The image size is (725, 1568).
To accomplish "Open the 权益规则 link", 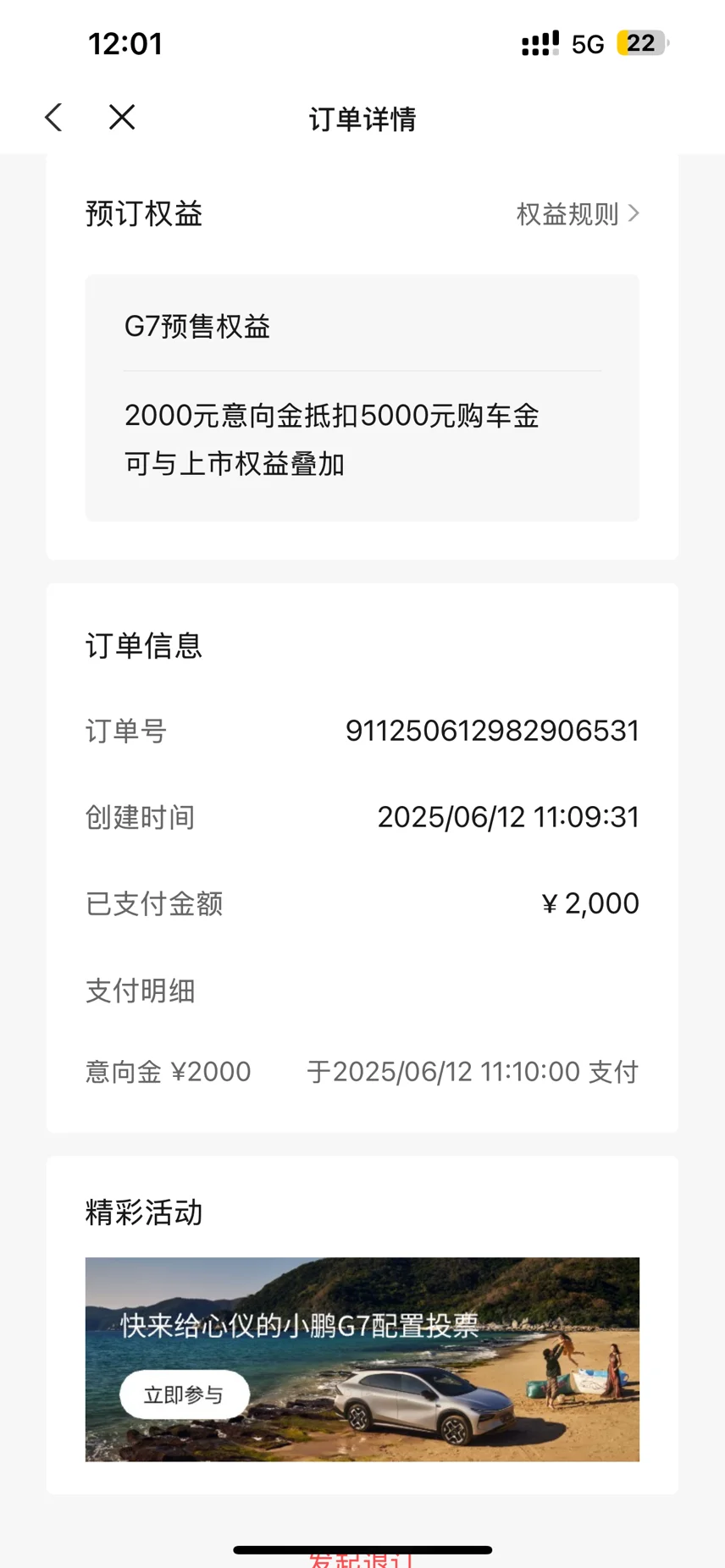I will tap(577, 214).
